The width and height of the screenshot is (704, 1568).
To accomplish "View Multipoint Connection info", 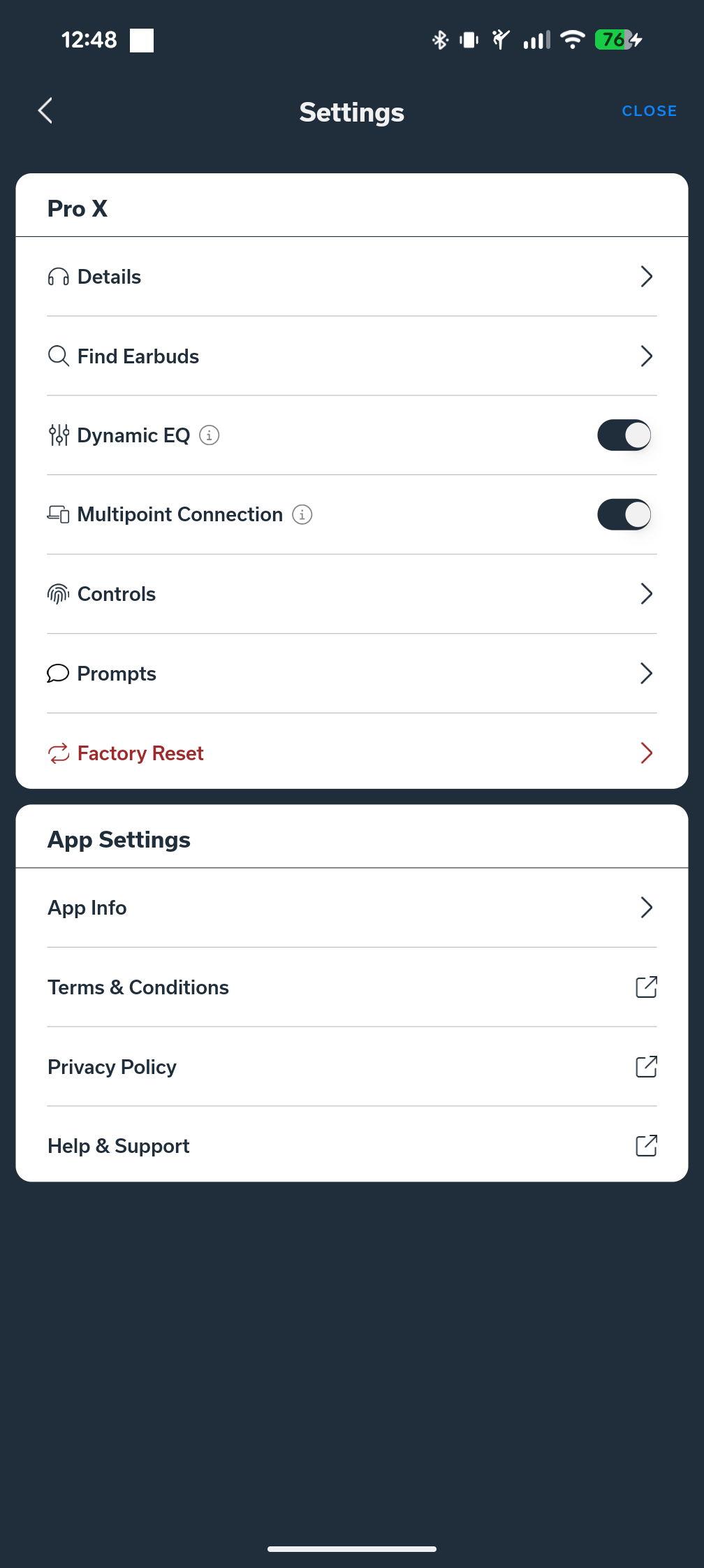I will click(x=302, y=515).
